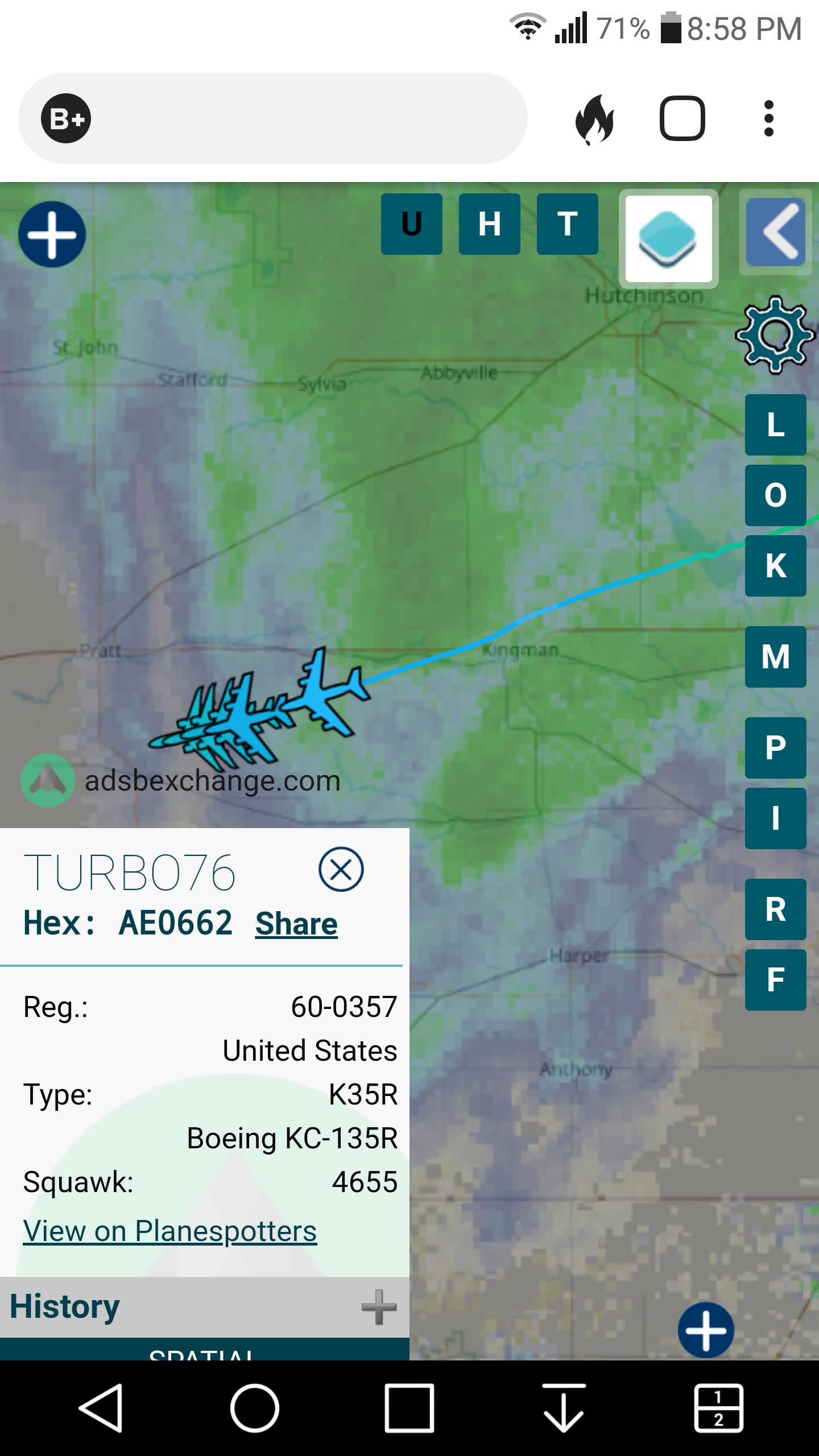Image resolution: width=819 pixels, height=1456 pixels.
Task: Tap the M map toggle button
Action: tap(776, 657)
